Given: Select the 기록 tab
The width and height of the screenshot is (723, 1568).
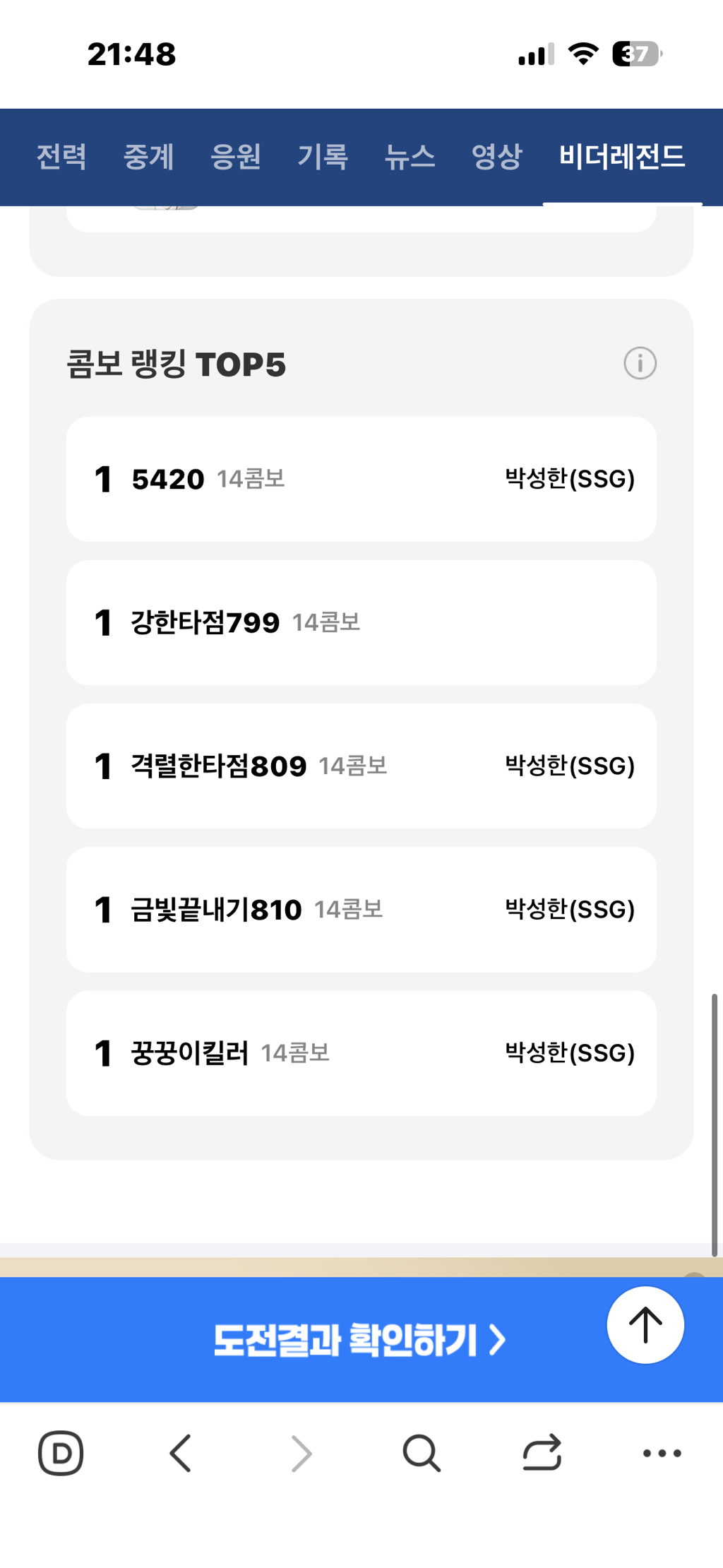Looking at the screenshot, I should (323, 156).
